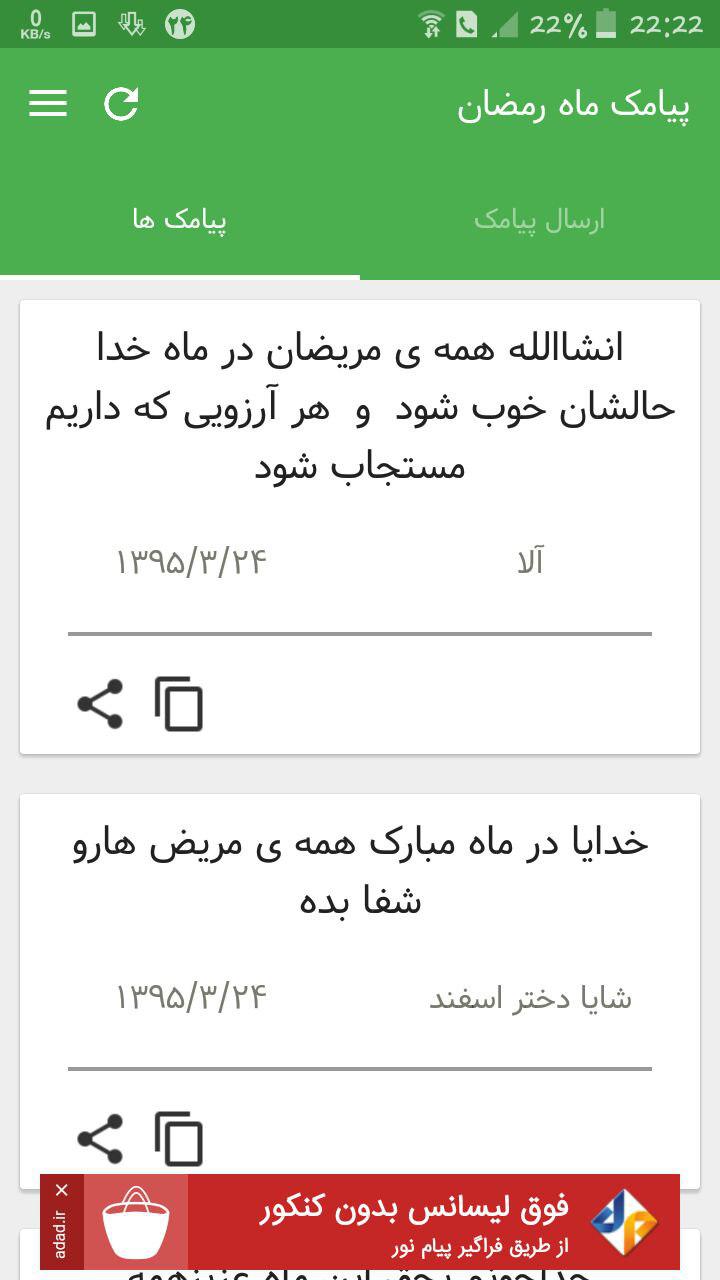
Task: Copy the message by شایا دختر اسفند
Action: tap(179, 1139)
